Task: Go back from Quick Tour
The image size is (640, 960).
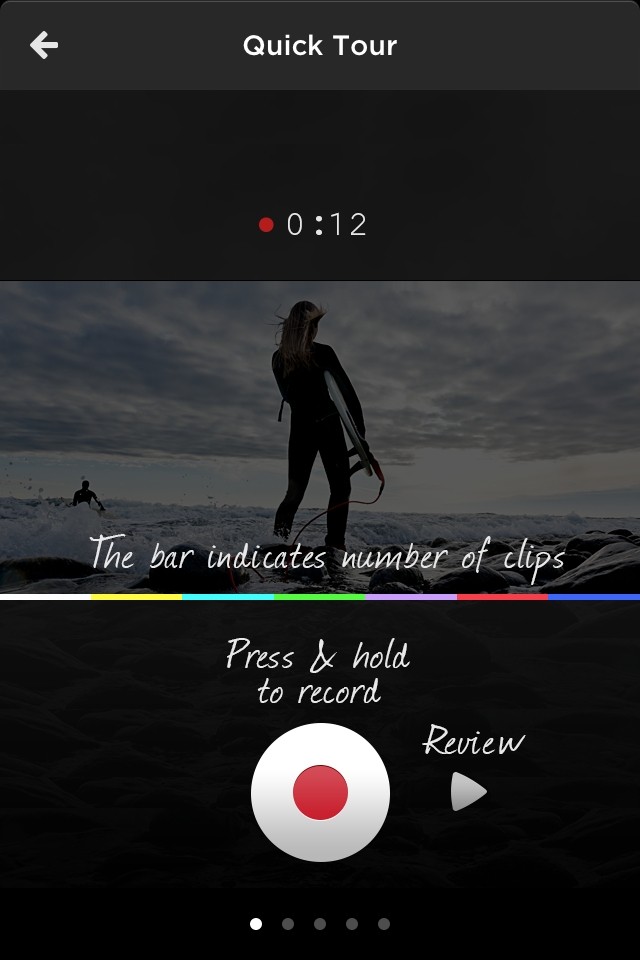Action: coord(44,45)
